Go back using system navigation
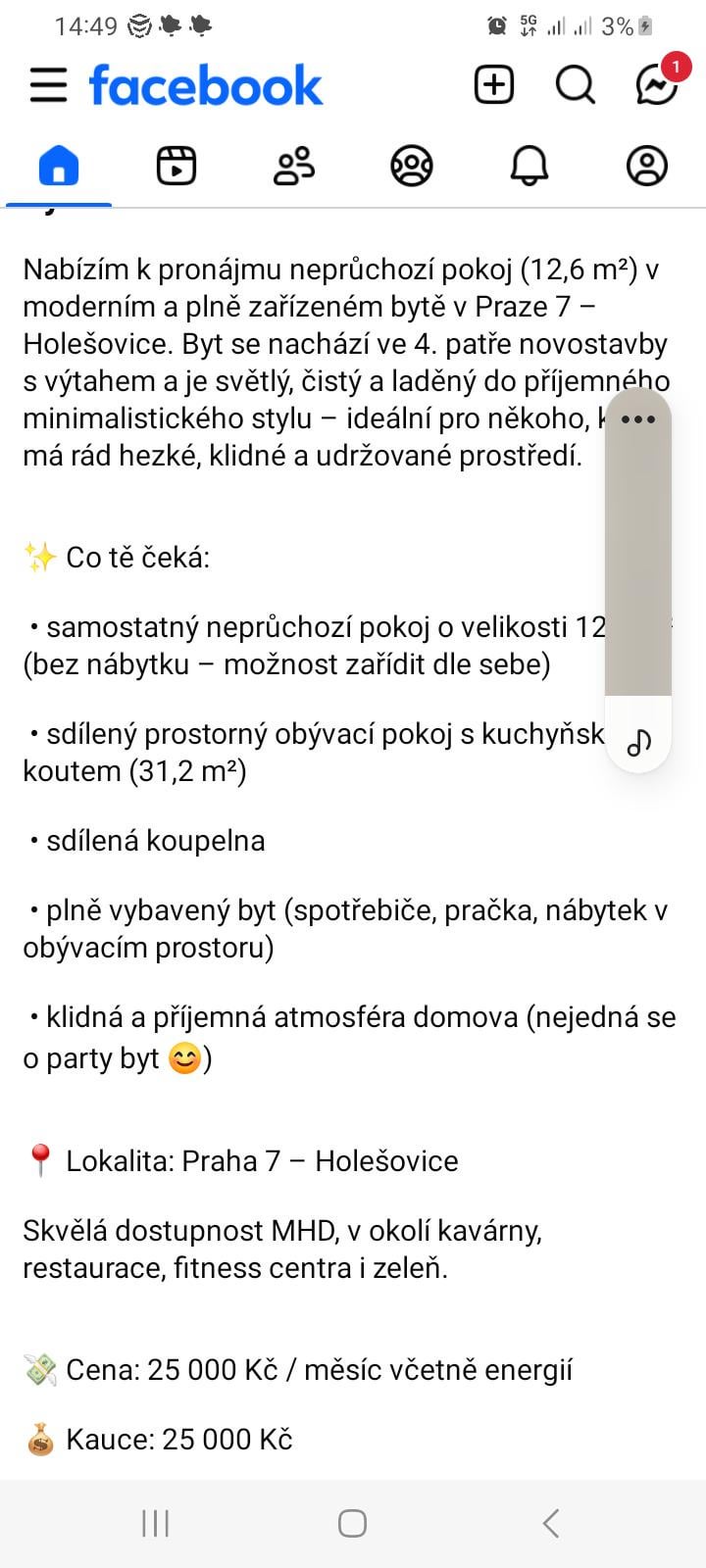Viewport: 706px width, 1568px height. pos(551,1523)
